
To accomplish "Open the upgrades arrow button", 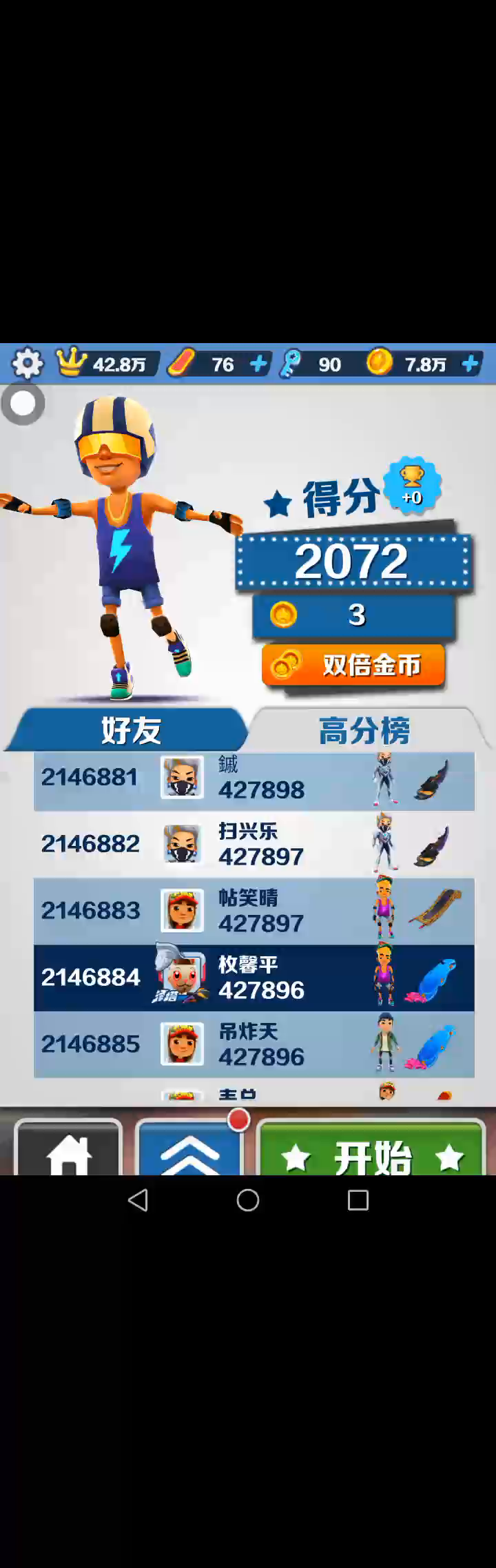I will click(189, 1151).
